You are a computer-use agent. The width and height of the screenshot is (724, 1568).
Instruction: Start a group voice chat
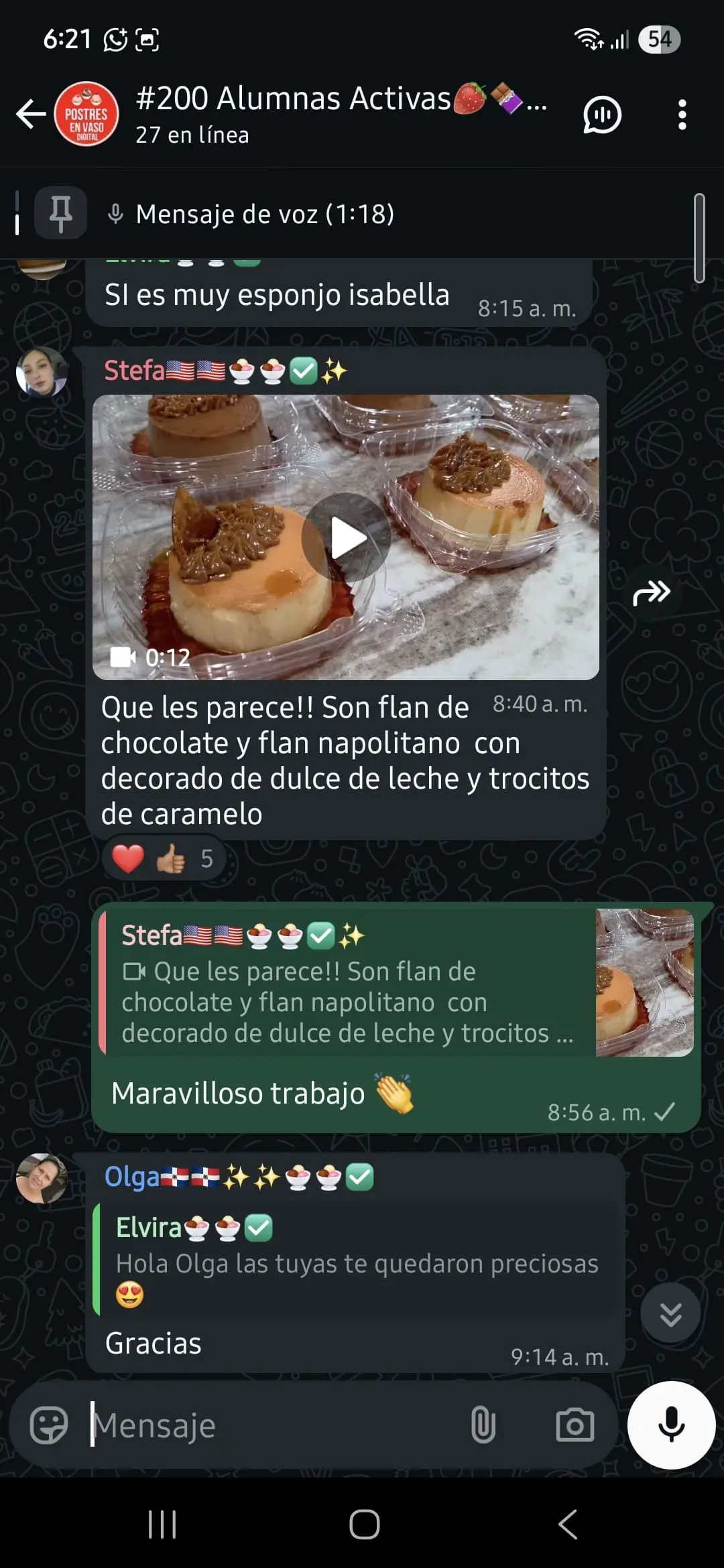pos(602,115)
